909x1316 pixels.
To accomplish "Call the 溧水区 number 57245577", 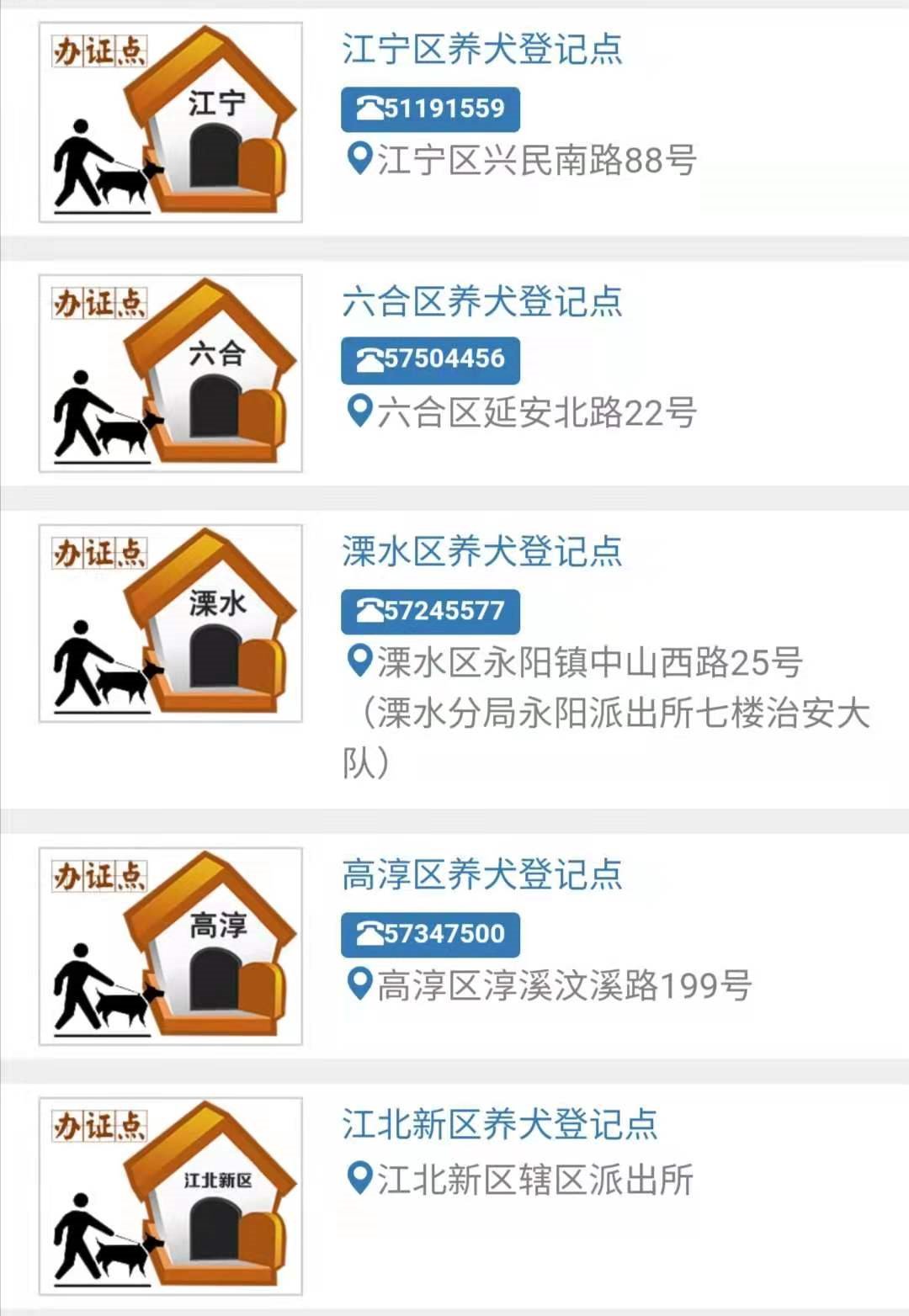I will (x=430, y=611).
